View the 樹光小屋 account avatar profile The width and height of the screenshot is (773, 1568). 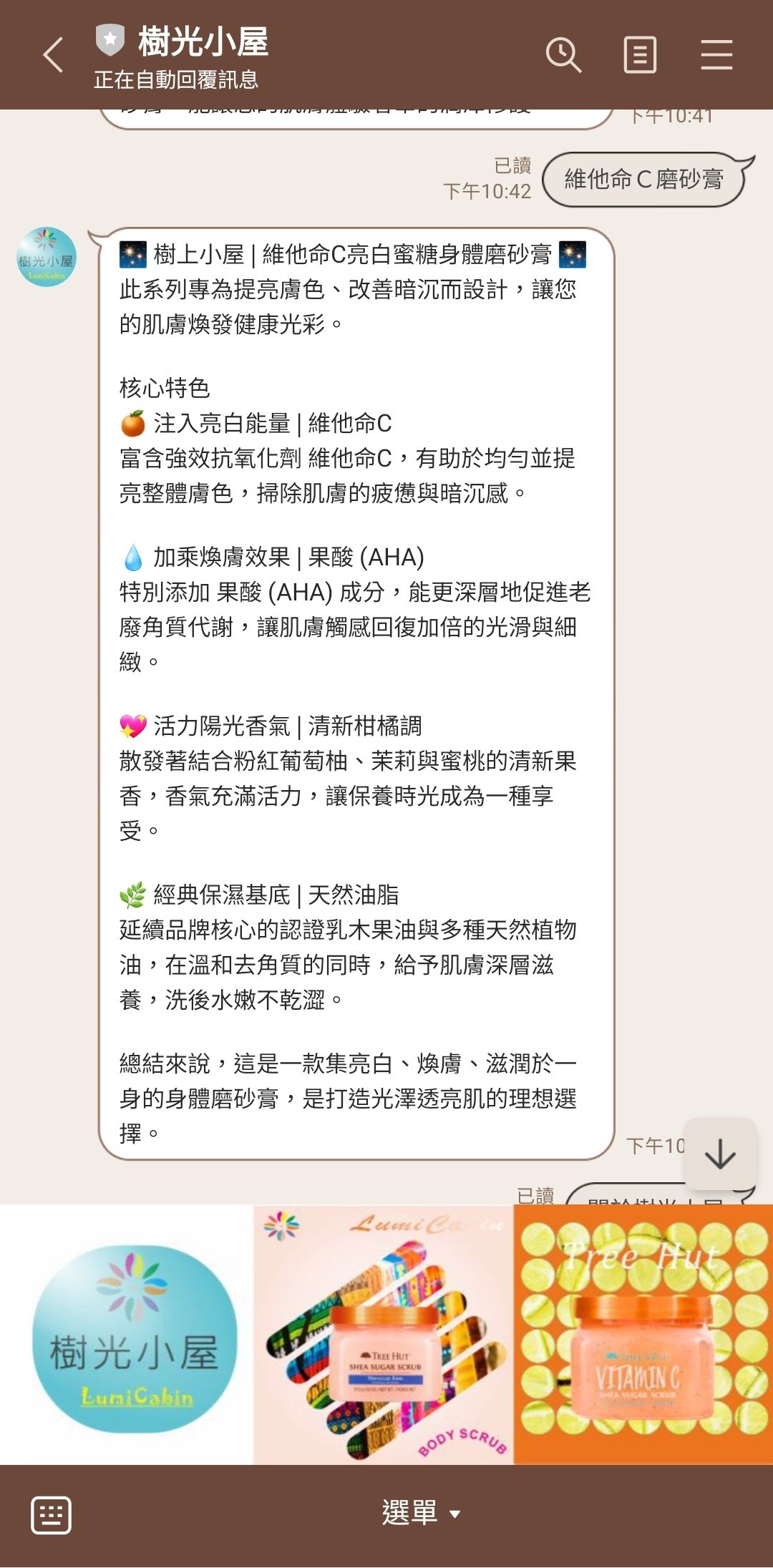pos(46,258)
